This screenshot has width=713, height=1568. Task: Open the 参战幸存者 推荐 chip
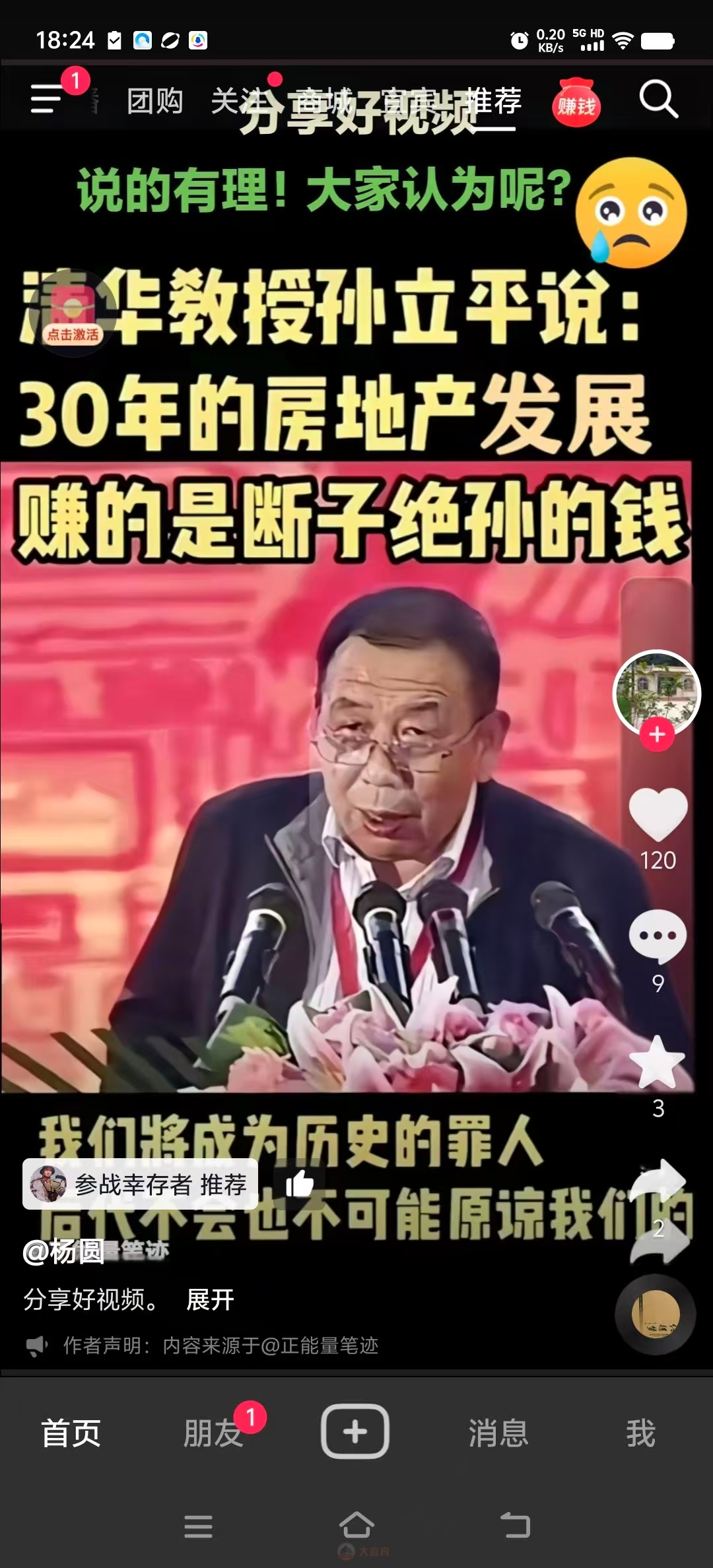click(x=140, y=1185)
